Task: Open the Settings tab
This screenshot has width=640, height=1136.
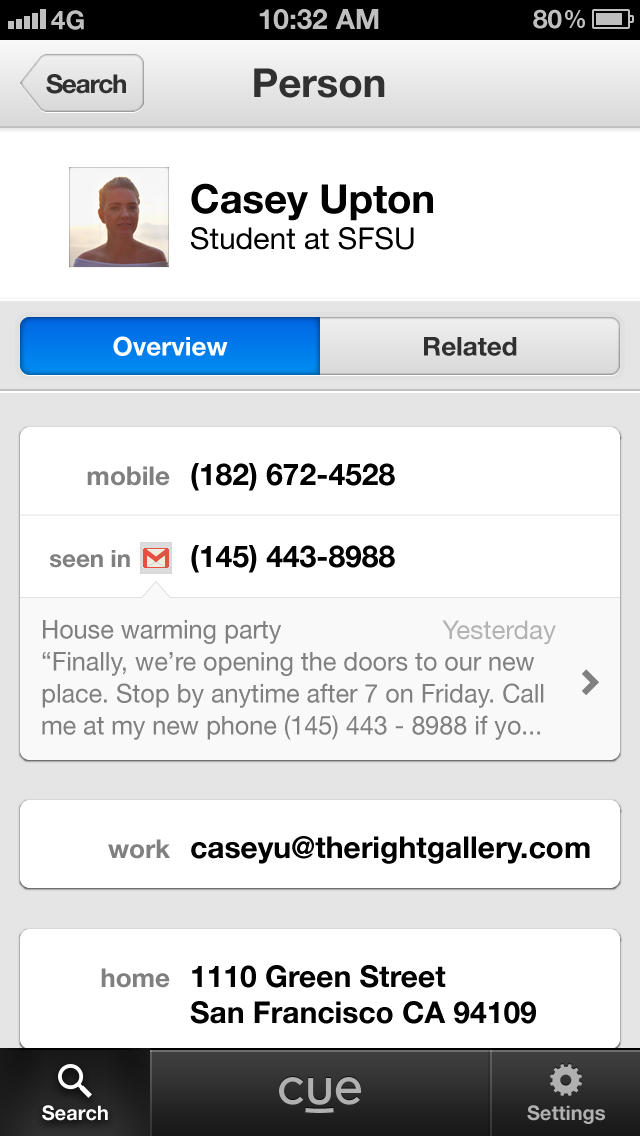Action: pos(565,1092)
